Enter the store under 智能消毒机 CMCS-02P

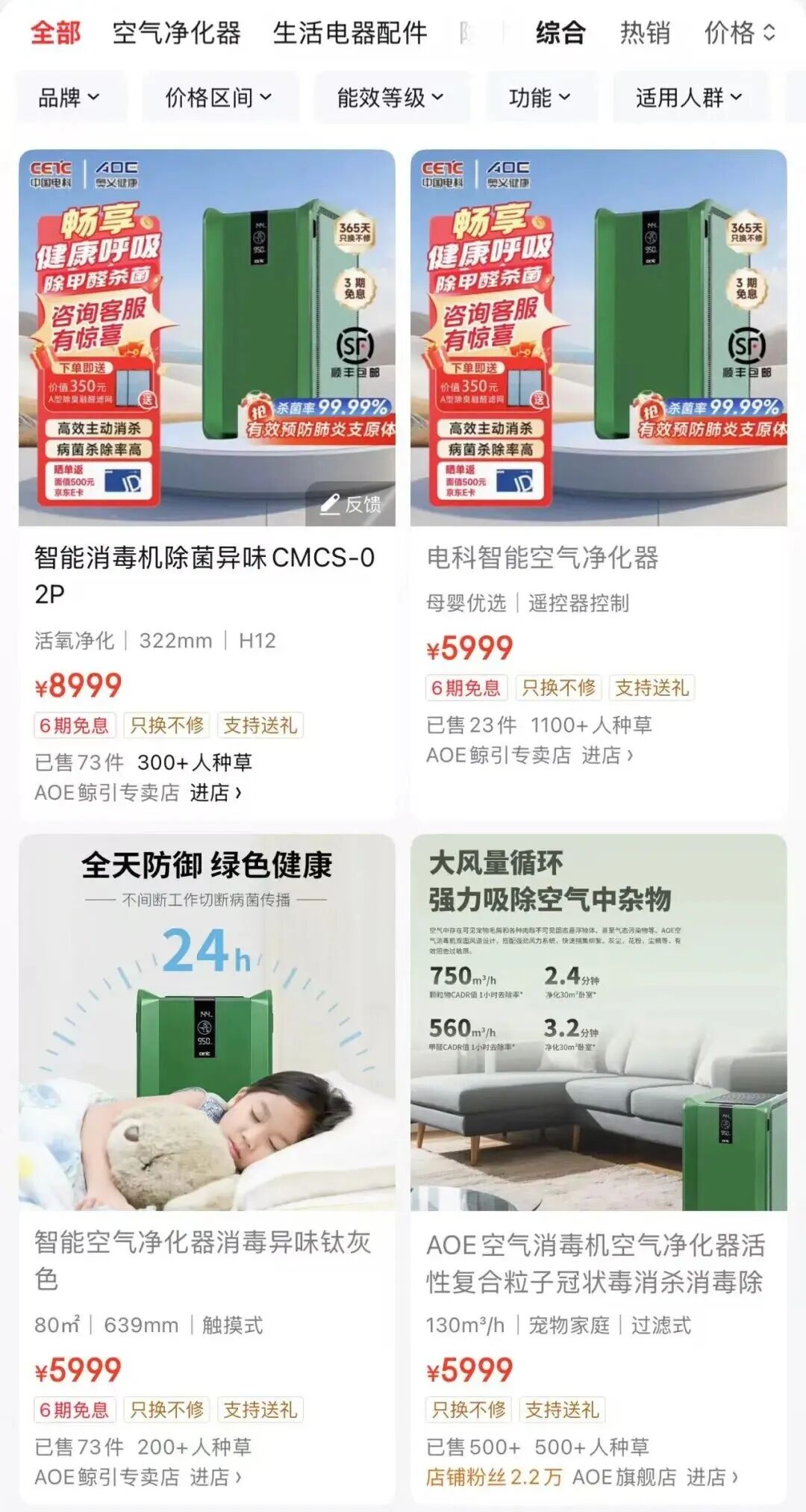pyautogui.click(x=216, y=792)
